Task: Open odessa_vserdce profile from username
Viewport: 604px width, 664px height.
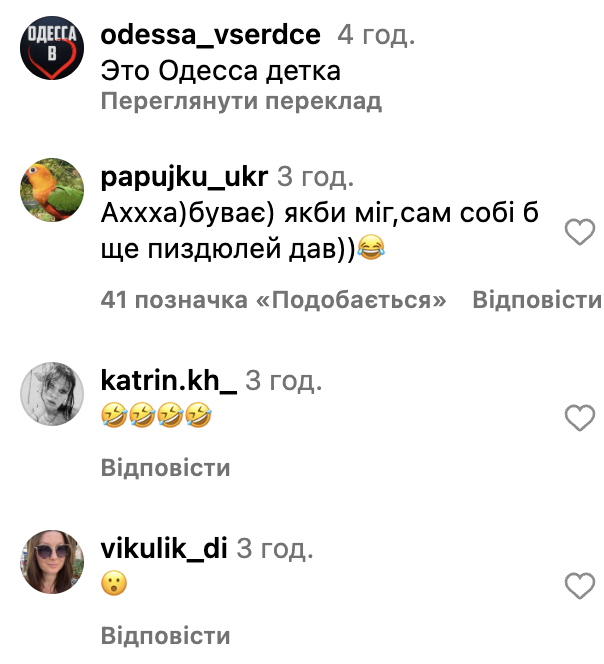Action: pos(211,36)
